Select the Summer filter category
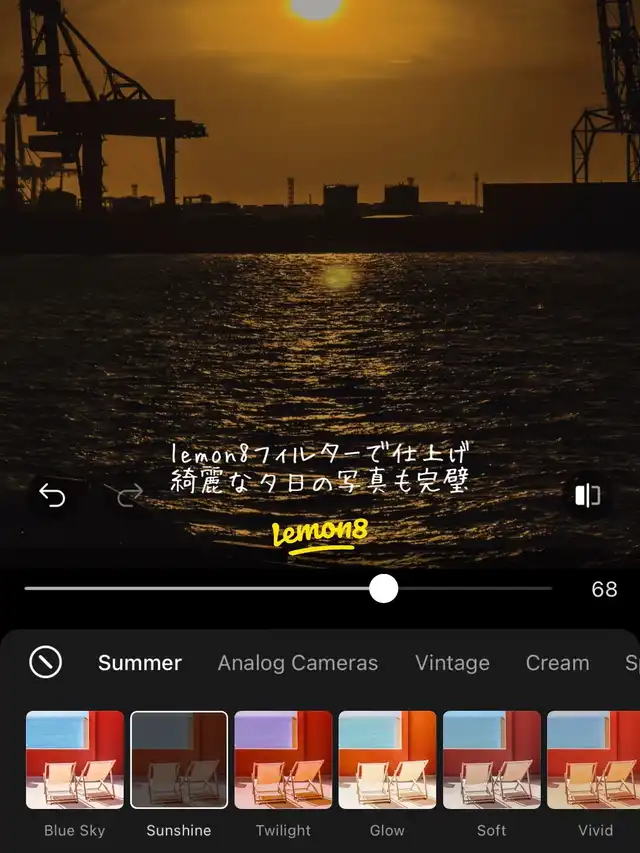640x853 pixels. click(x=140, y=663)
